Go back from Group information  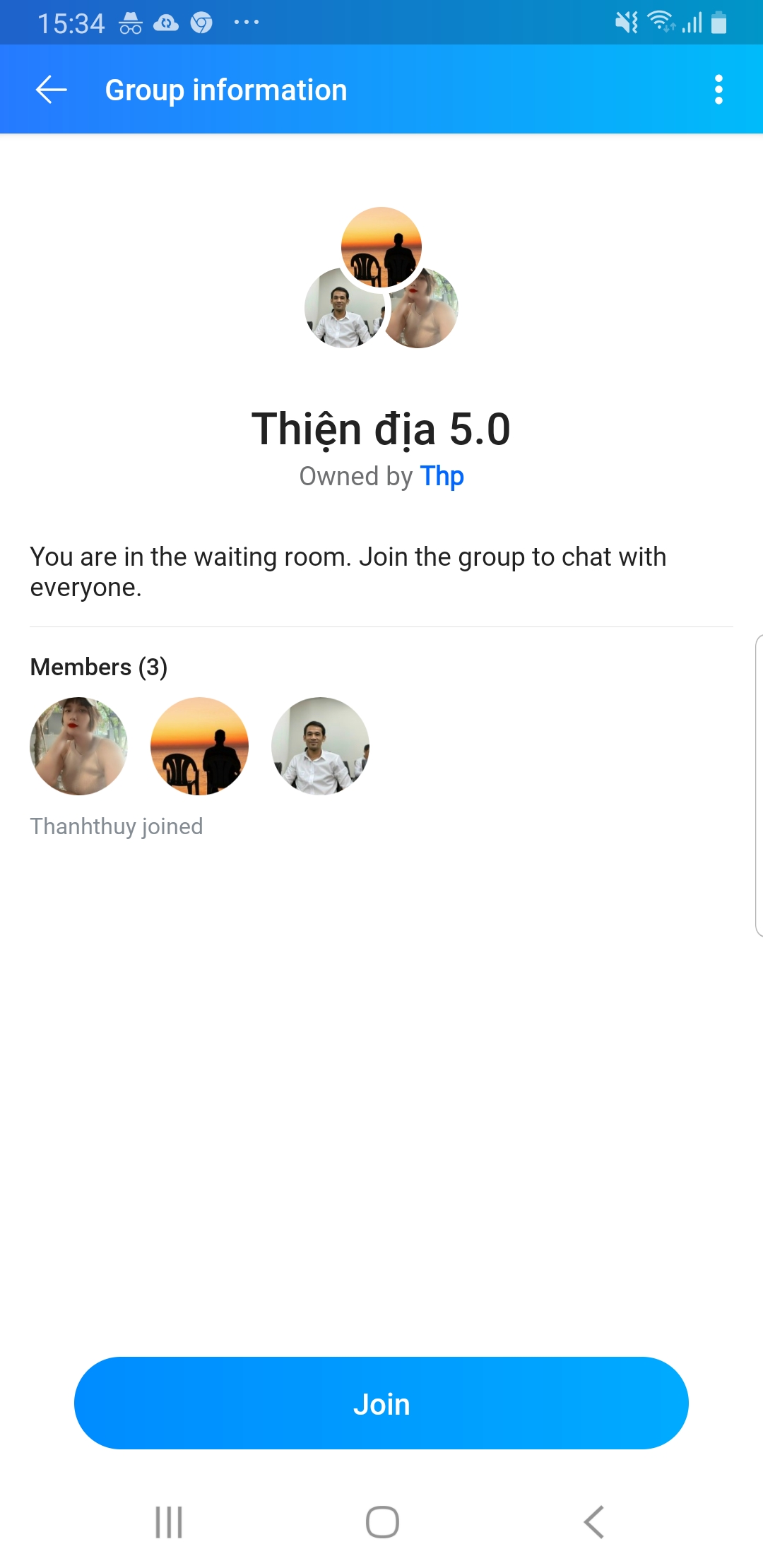pos(51,90)
